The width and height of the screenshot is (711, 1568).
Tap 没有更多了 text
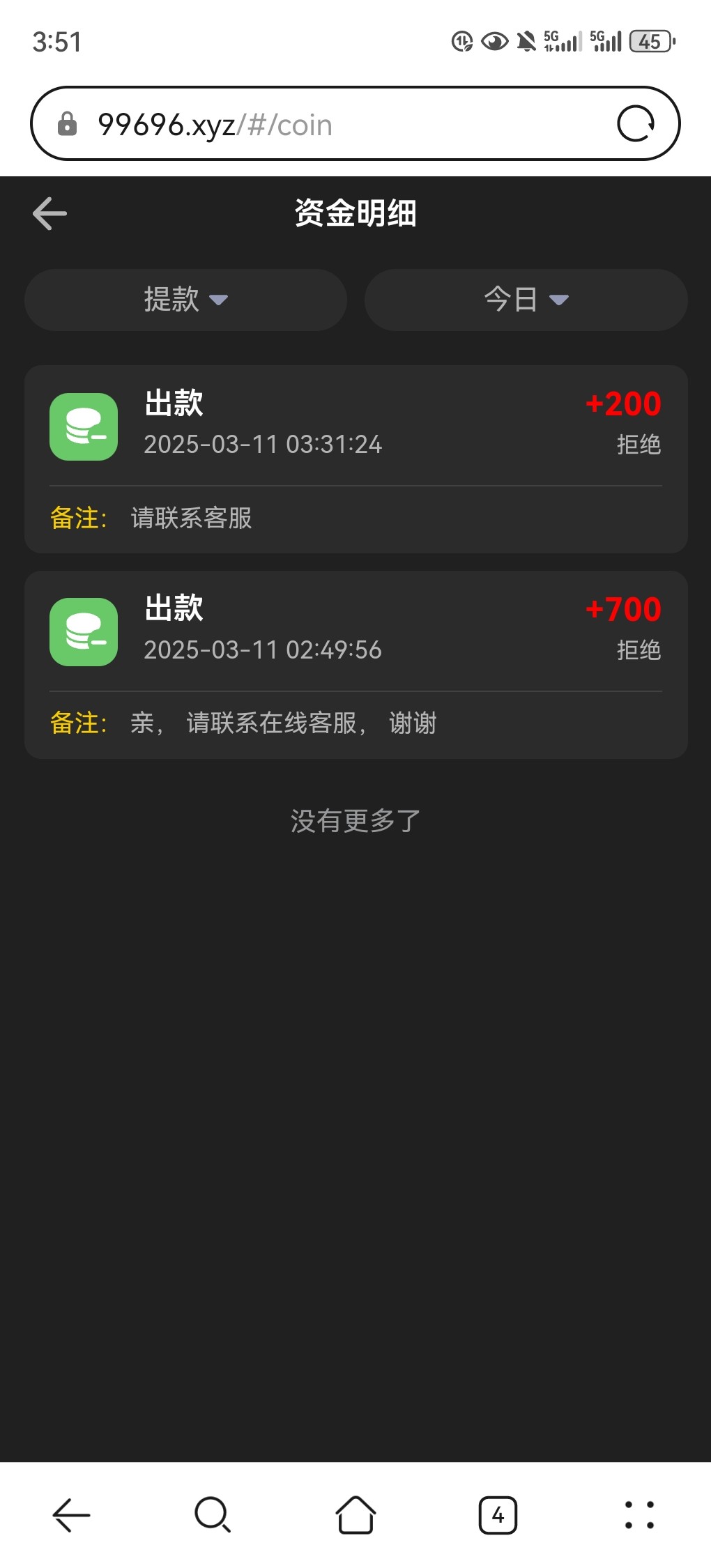[x=355, y=822]
